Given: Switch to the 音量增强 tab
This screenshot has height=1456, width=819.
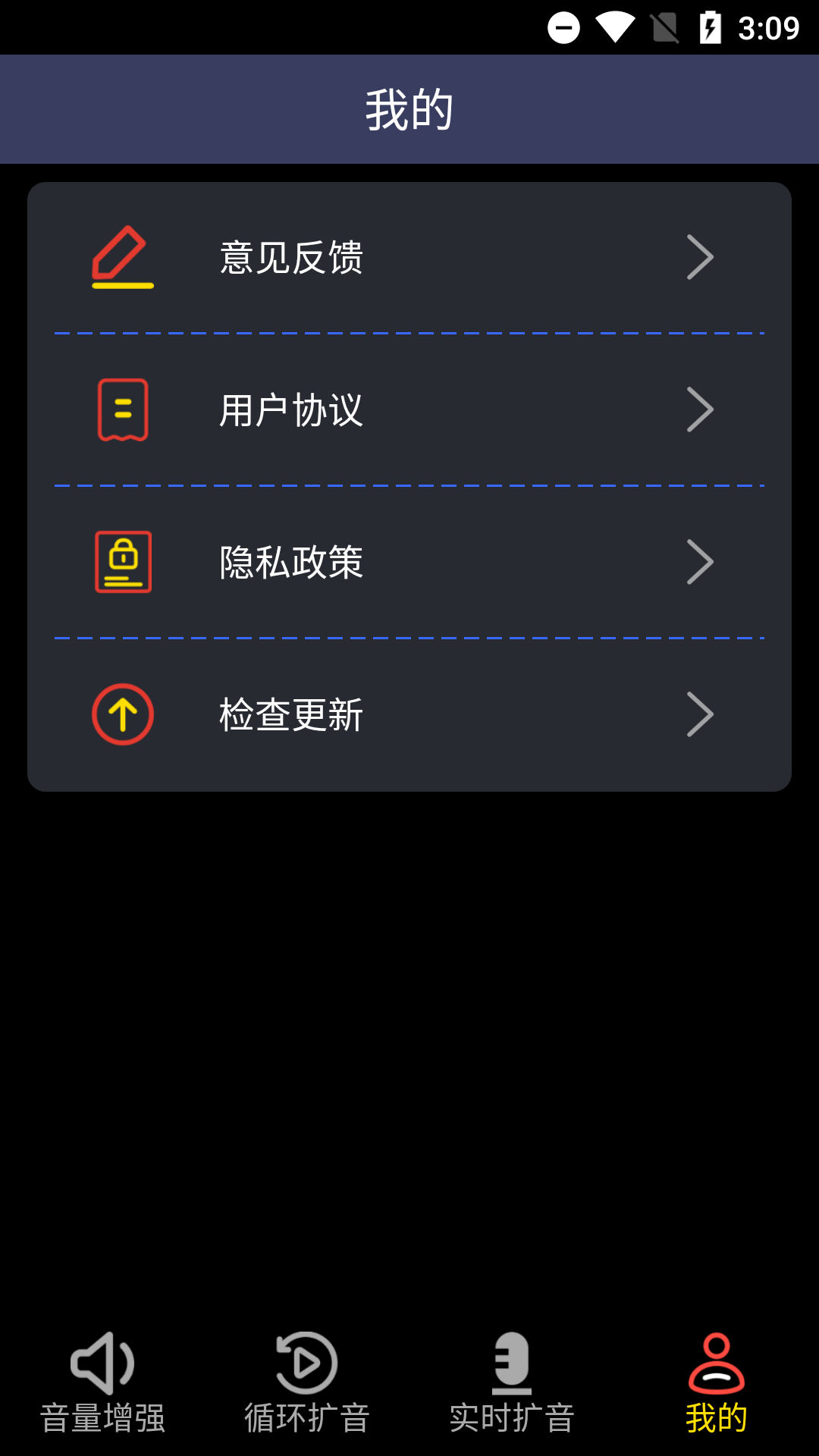Looking at the screenshot, I should tap(102, 1384).
